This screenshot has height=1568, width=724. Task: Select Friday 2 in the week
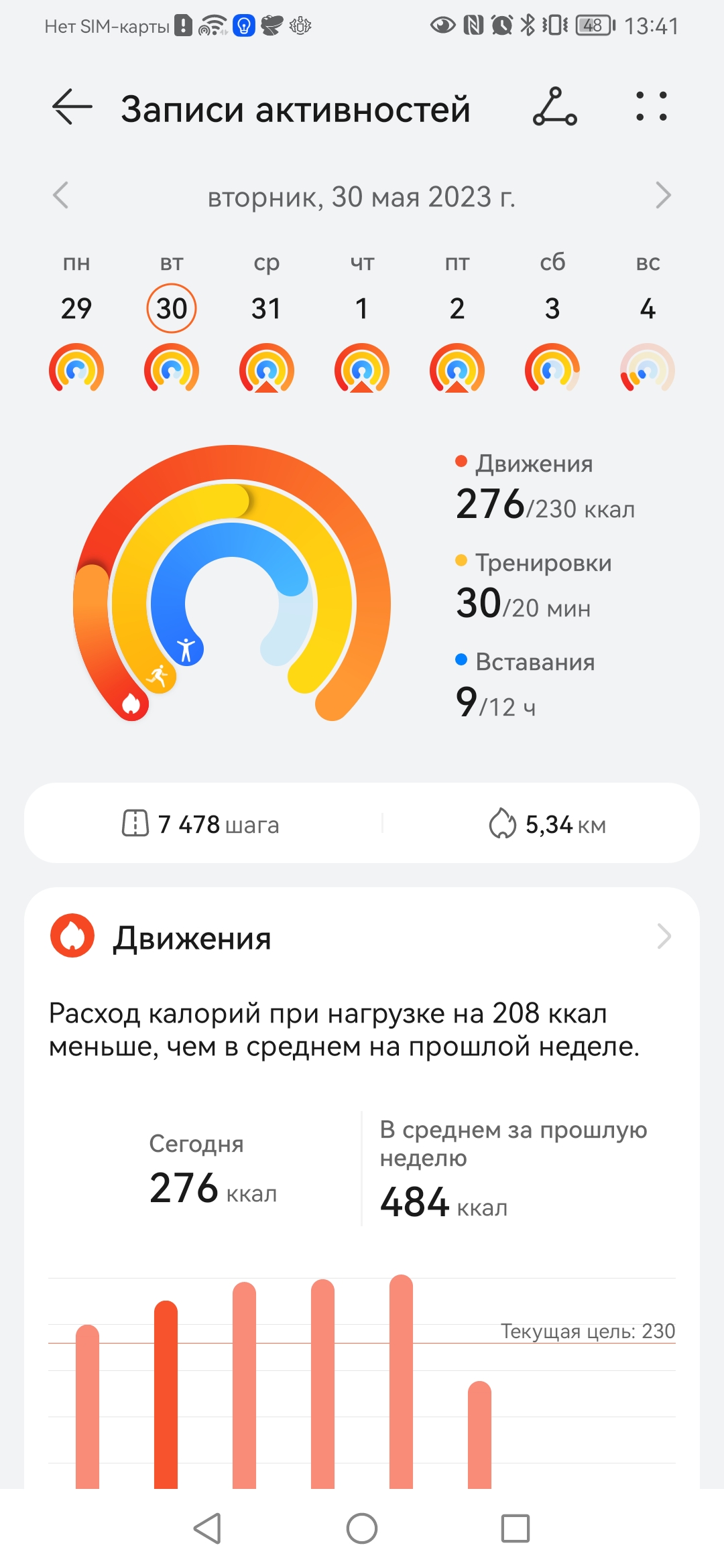457,309
